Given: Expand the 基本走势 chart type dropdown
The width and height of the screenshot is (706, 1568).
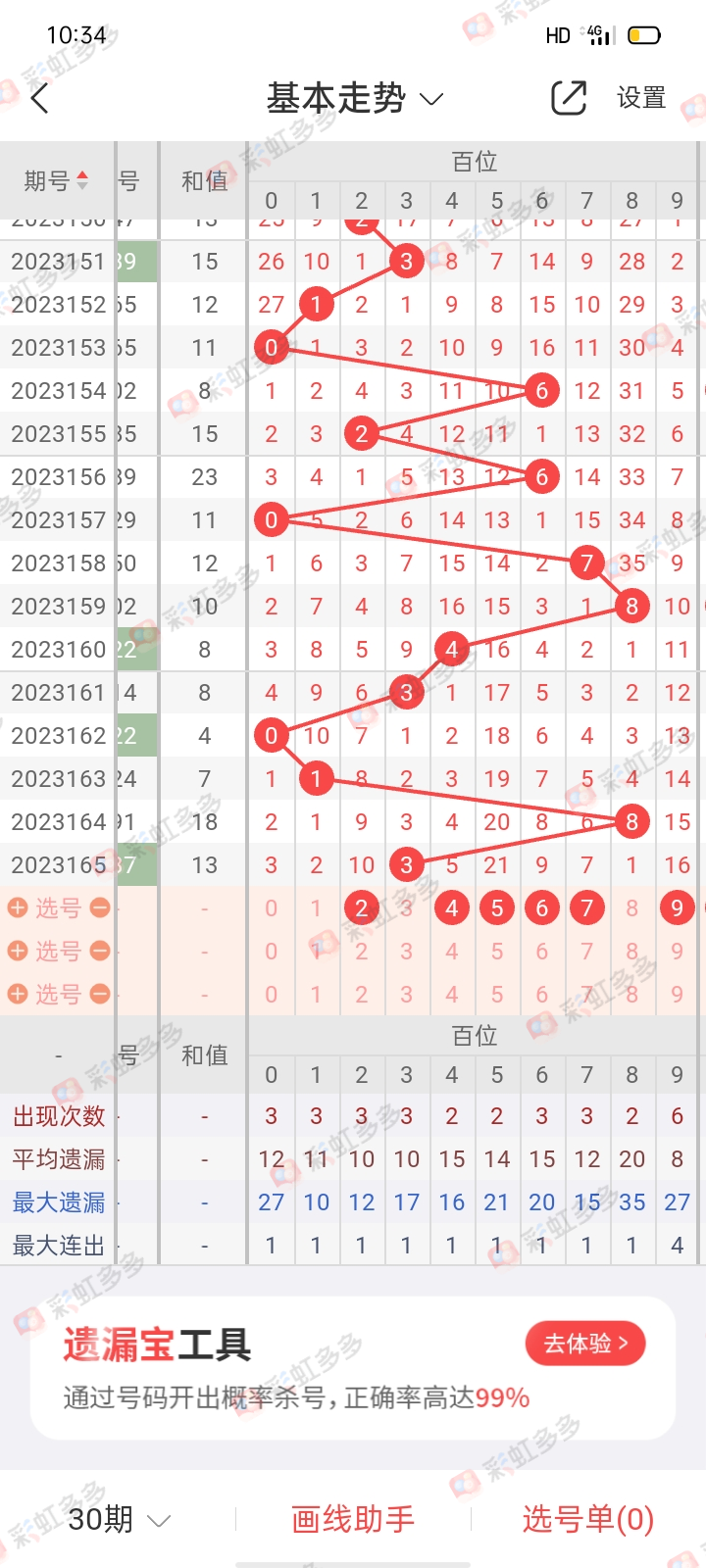Looking at the screenshot, I should (355, 98).
